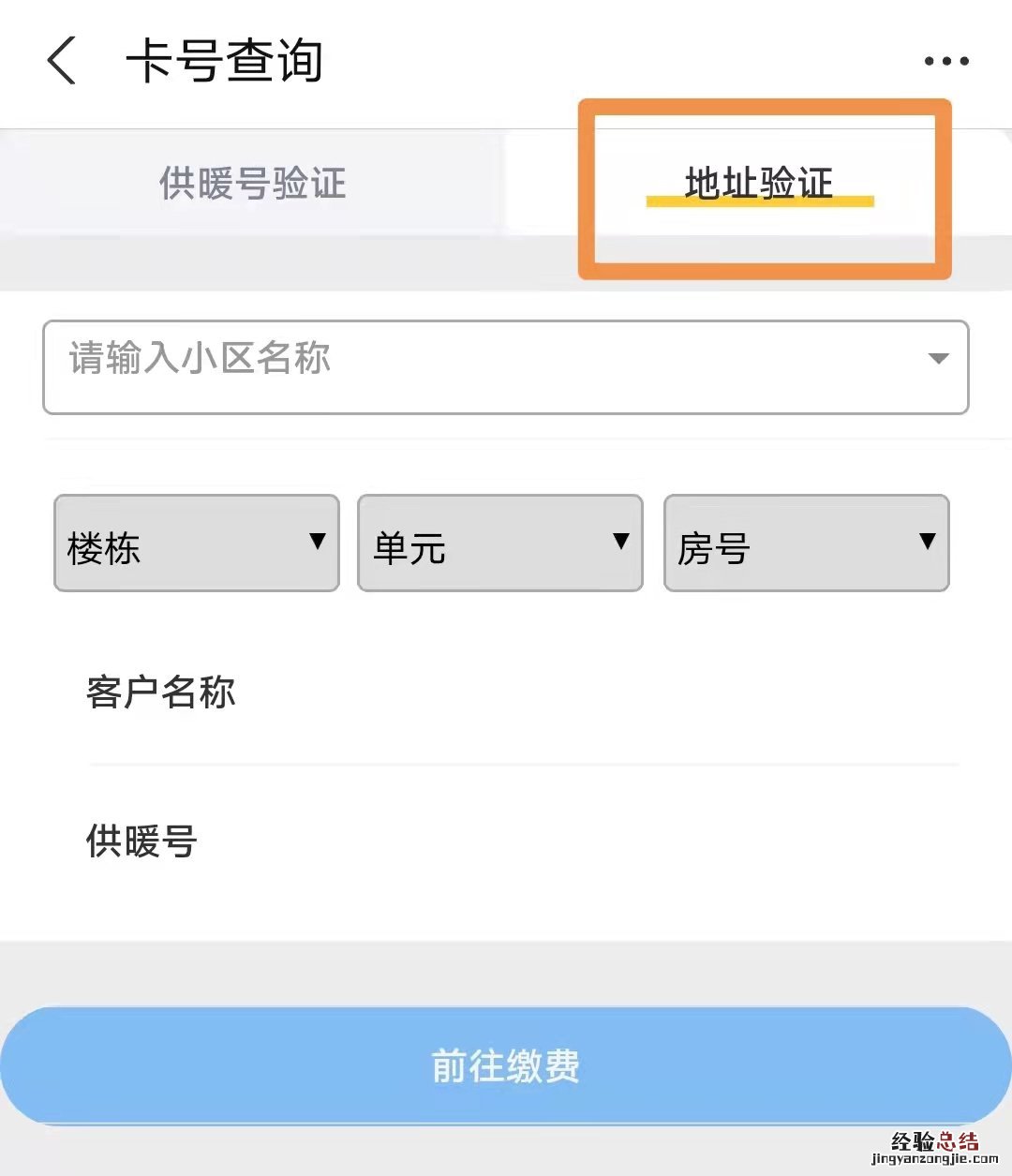Go back from the 卡号查询 page
This screenshot has height=1176, width=1012.
62,62
